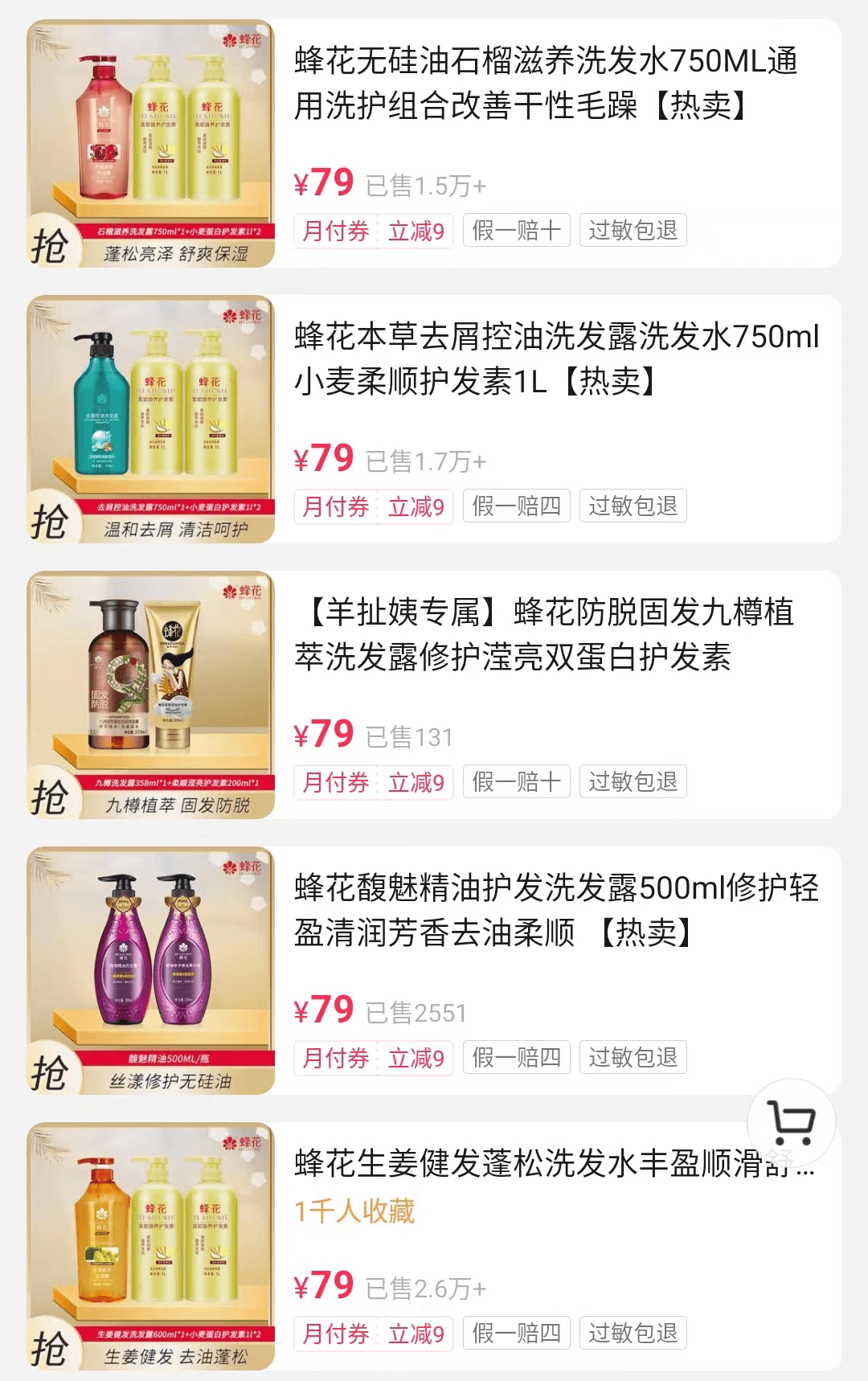
Task: Select the 馥魅精油 500ml shampoo product
Action: [x=556, y=910]
